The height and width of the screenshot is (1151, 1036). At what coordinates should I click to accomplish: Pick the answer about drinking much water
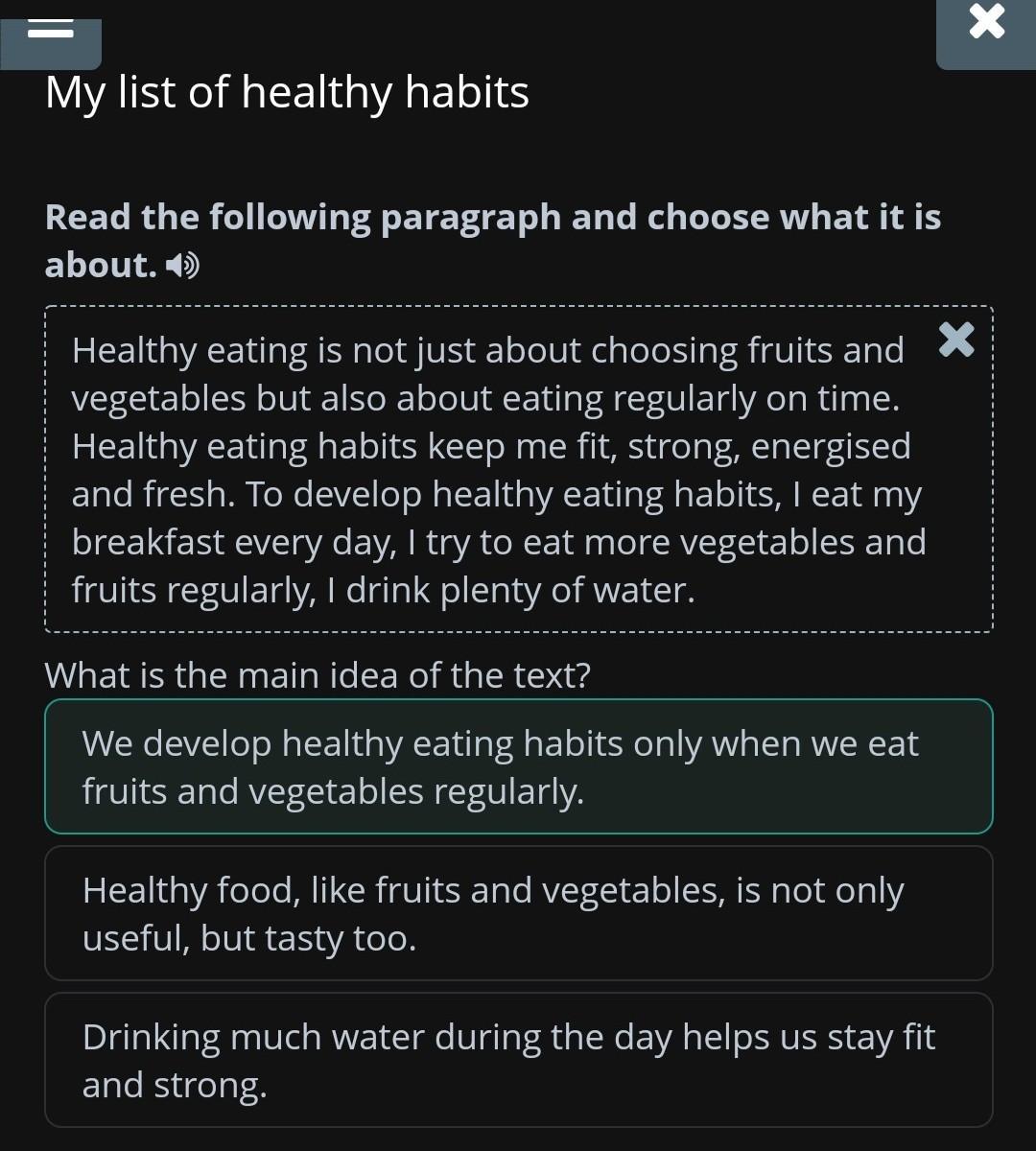[x=518, y=1060]
